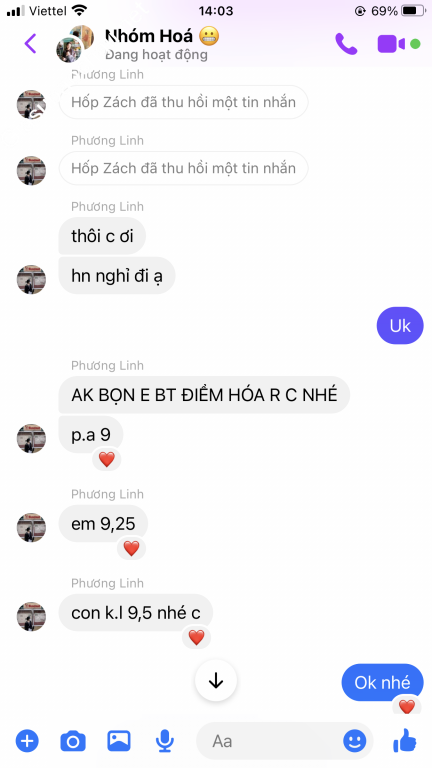Open the camera to take a photo
The height and width of the screenshot is (768, 432).
73,741
